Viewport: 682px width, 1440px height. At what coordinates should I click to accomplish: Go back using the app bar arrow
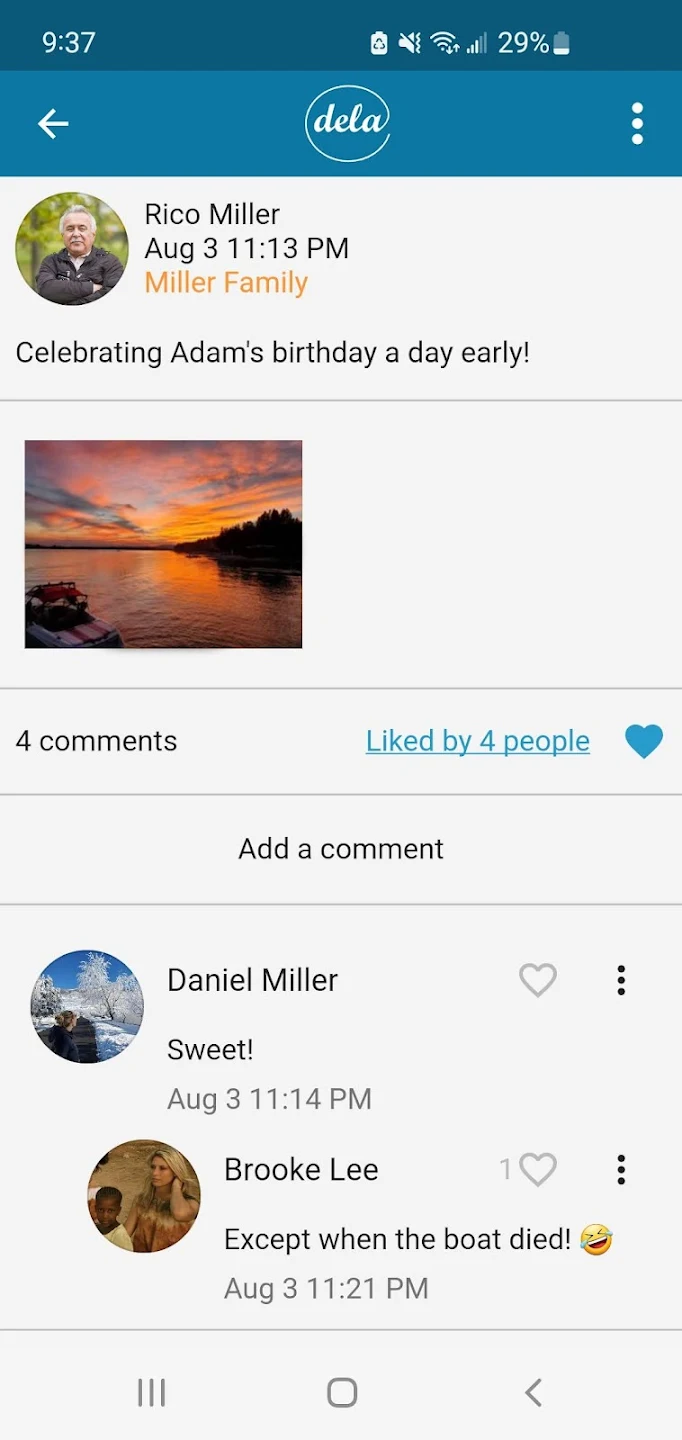click(53, 123)
